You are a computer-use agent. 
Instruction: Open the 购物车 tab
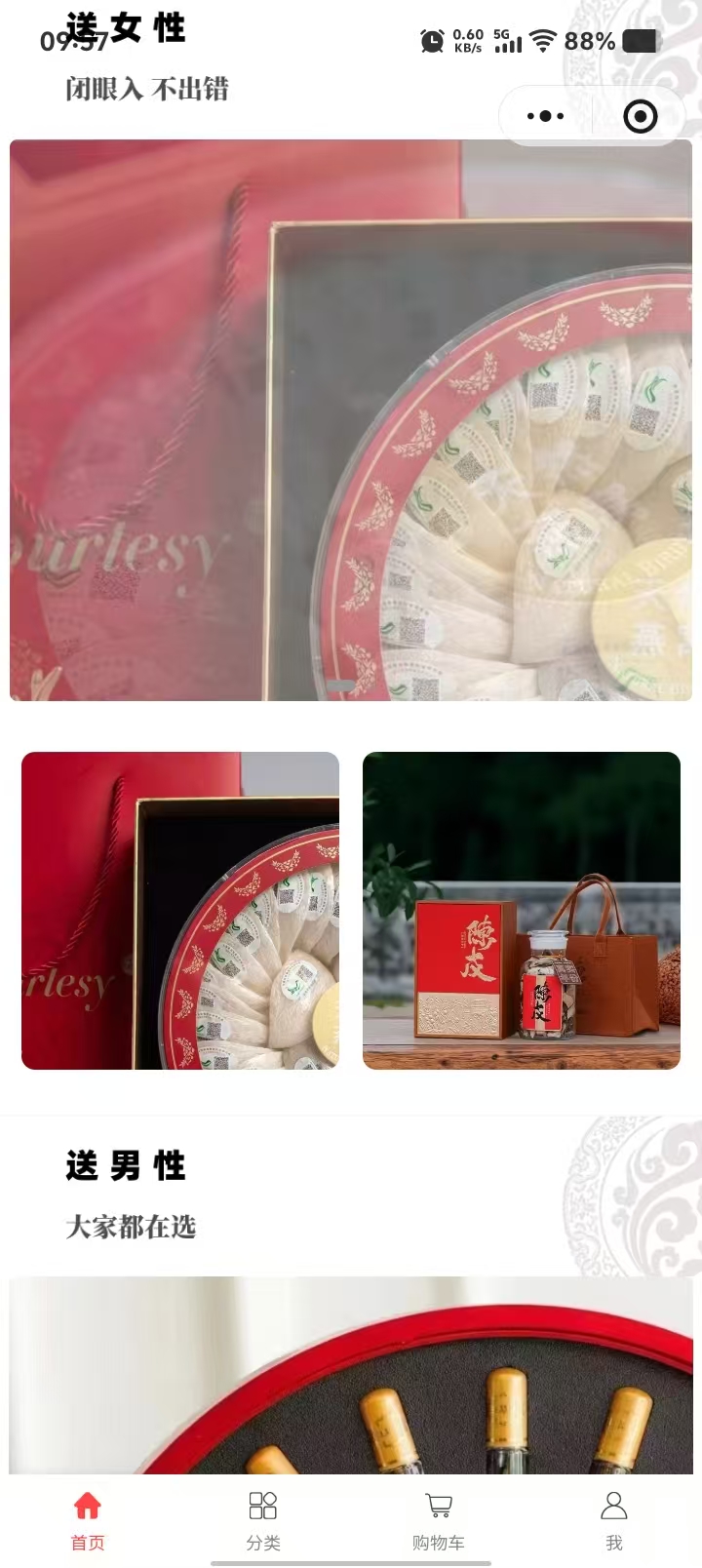(x=439, y=1519)
